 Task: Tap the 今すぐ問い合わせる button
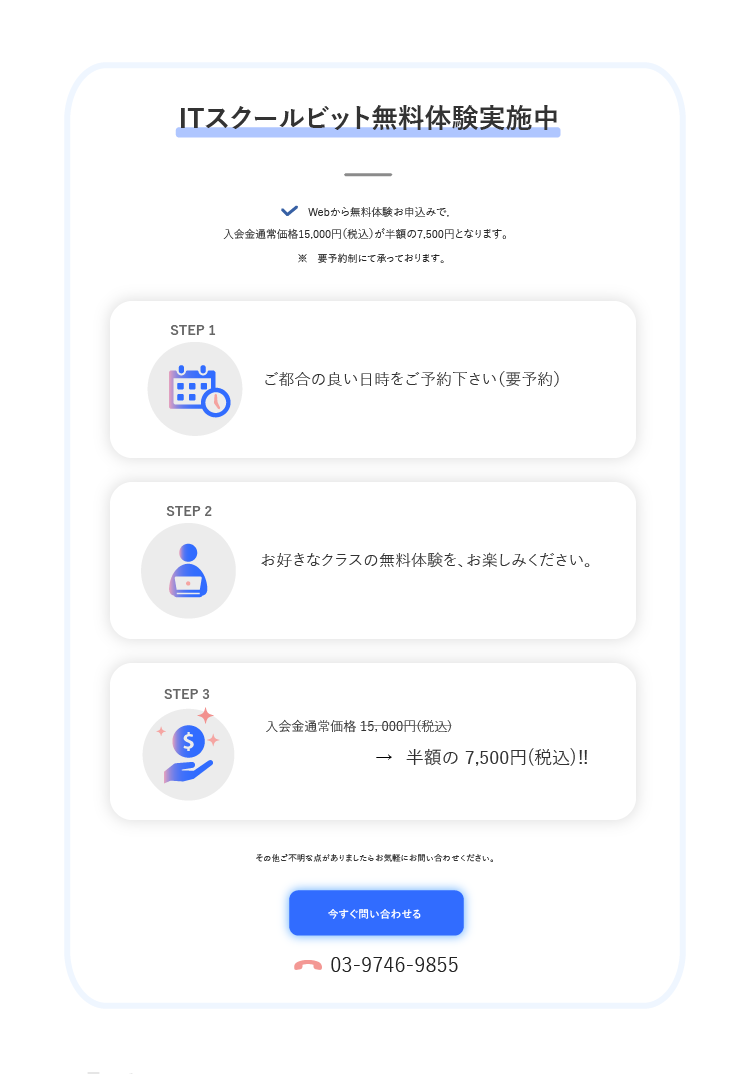[376, 913]
